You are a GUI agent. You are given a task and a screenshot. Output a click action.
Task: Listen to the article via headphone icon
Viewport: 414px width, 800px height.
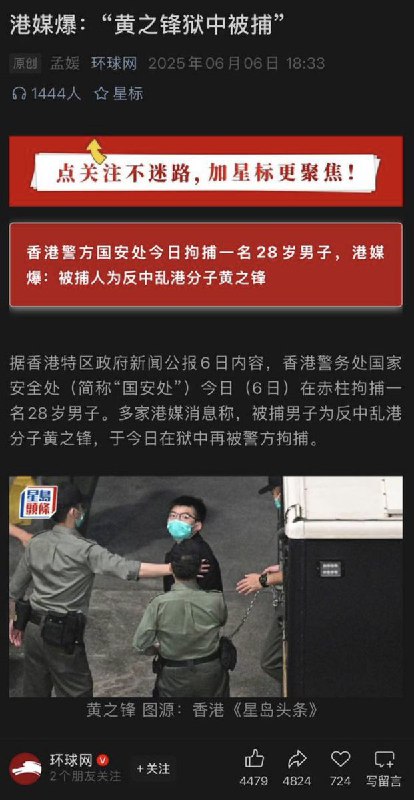coord(19,93)
